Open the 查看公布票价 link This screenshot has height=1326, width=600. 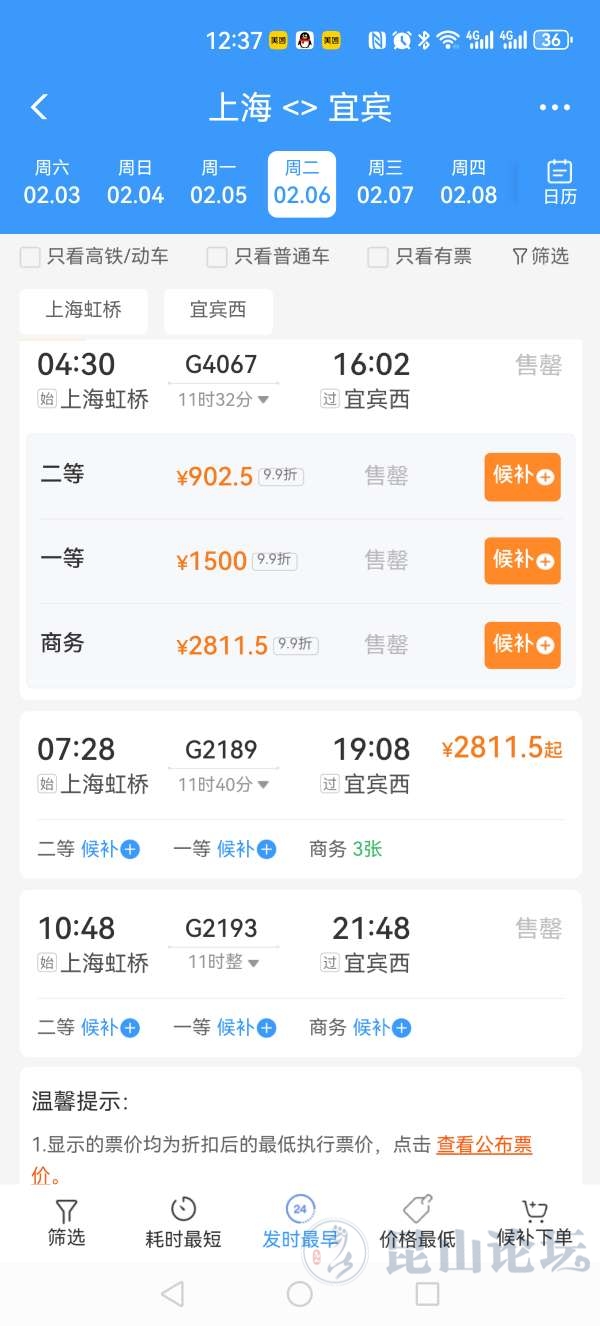click(x=484, y=1145)
